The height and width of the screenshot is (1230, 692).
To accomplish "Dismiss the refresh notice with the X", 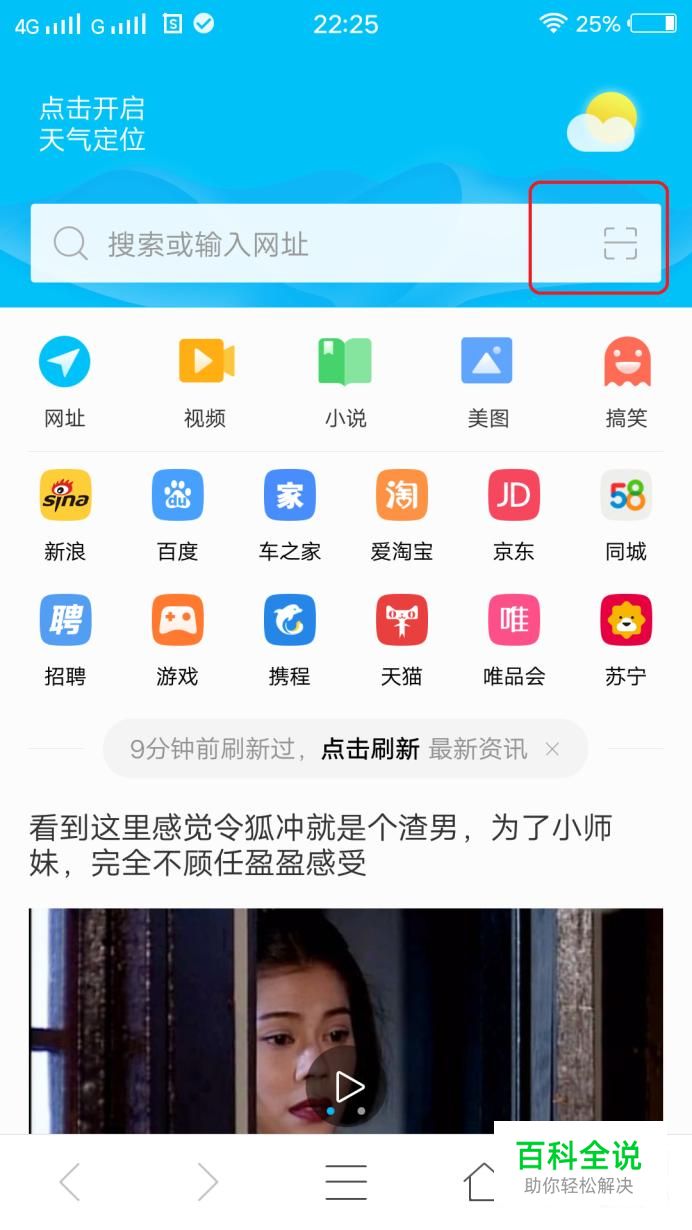I will pos(552,749).
